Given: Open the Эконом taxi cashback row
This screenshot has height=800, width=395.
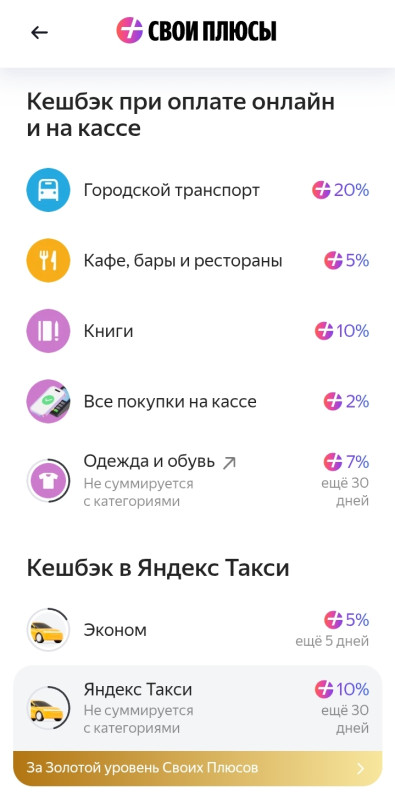Looking at the screenshot, I should point(198,630).
